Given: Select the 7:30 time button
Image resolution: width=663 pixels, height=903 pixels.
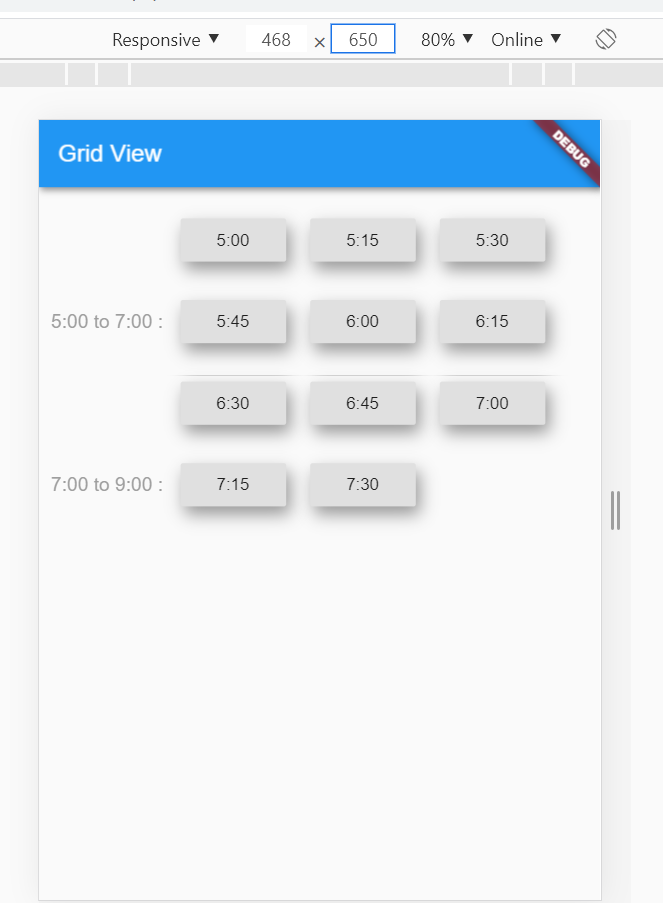Looking at the screenshot, I should tap(362, 484).
